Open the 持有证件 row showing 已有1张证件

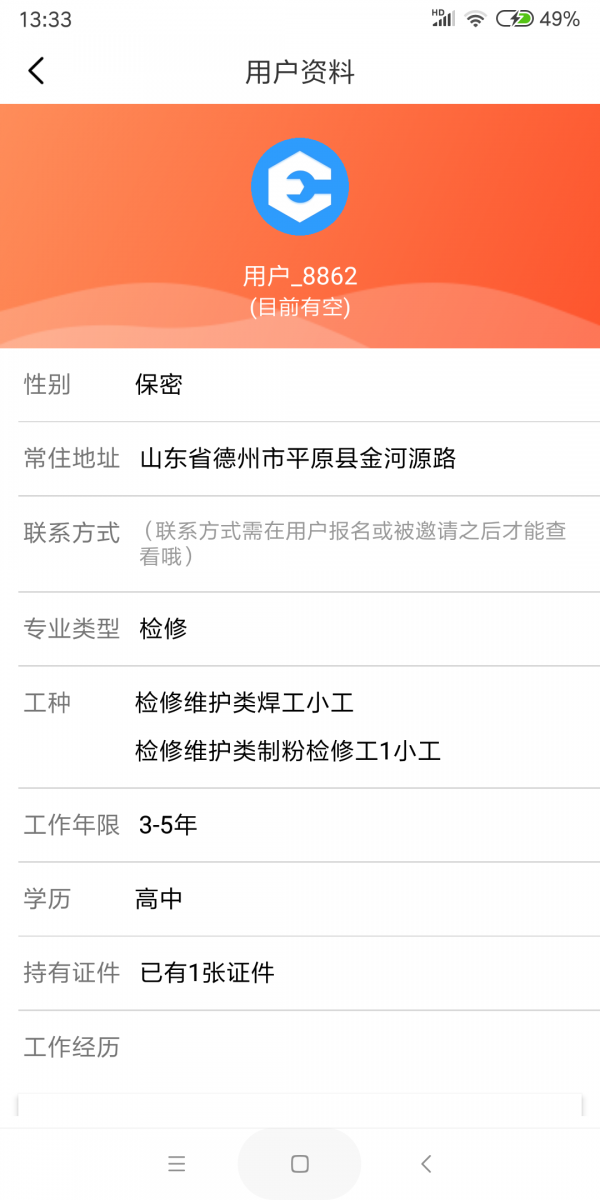(300, 972)
